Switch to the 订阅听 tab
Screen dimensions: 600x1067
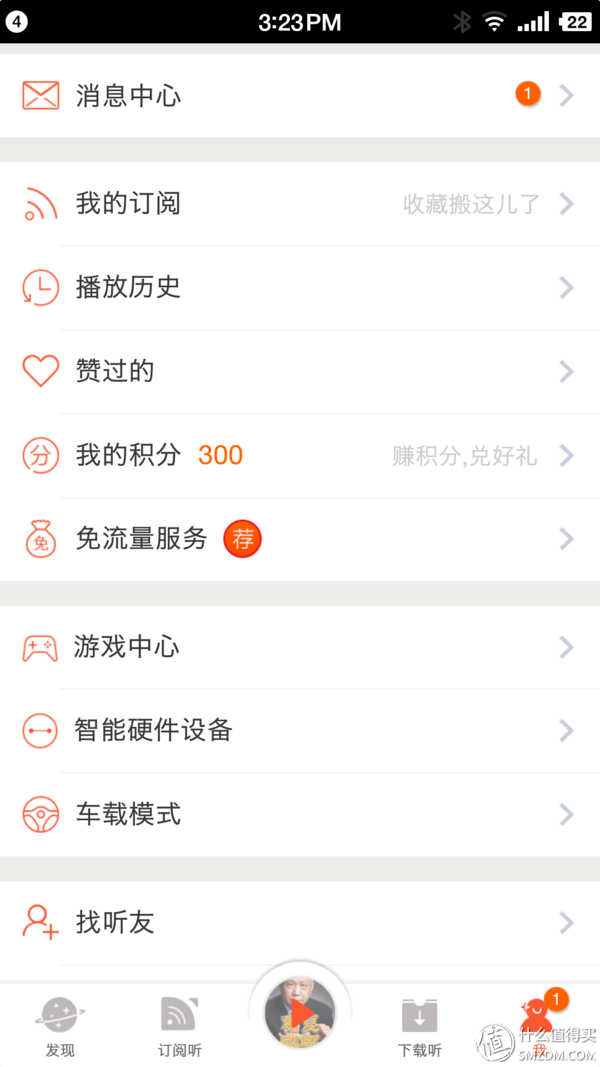[x=180, y=1026]
